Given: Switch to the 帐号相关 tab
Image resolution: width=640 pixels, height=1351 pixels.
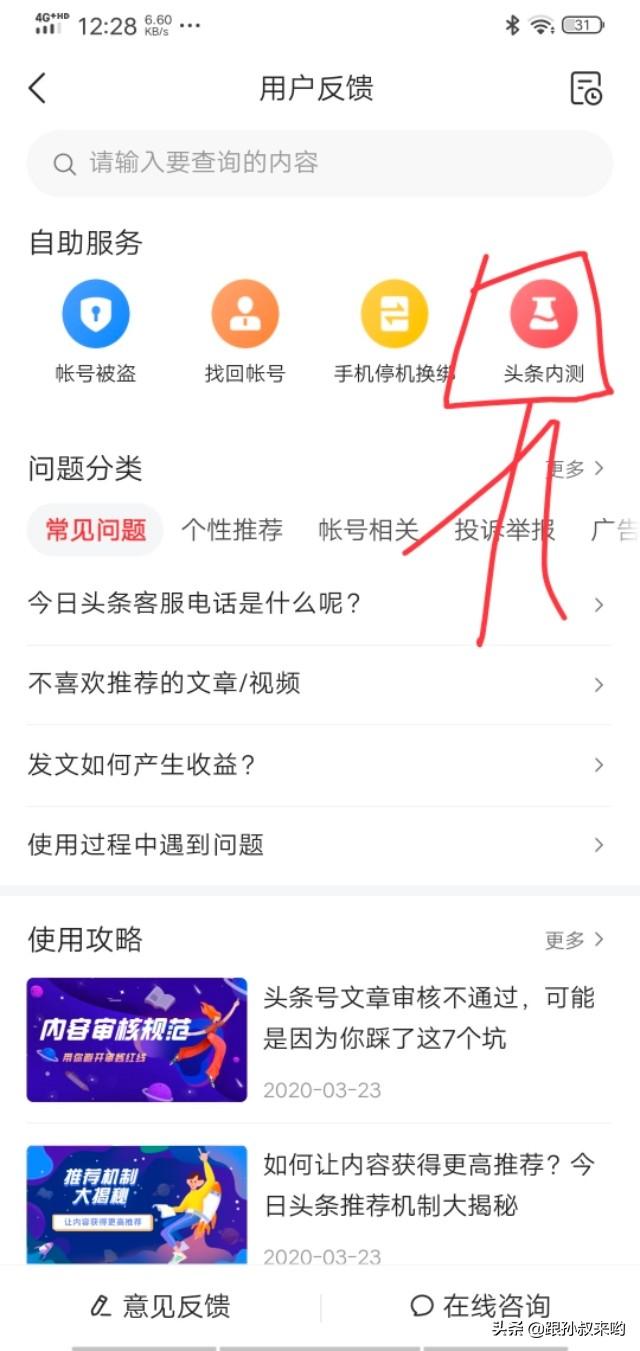Looking at the screenshot, I should (368, 529).
